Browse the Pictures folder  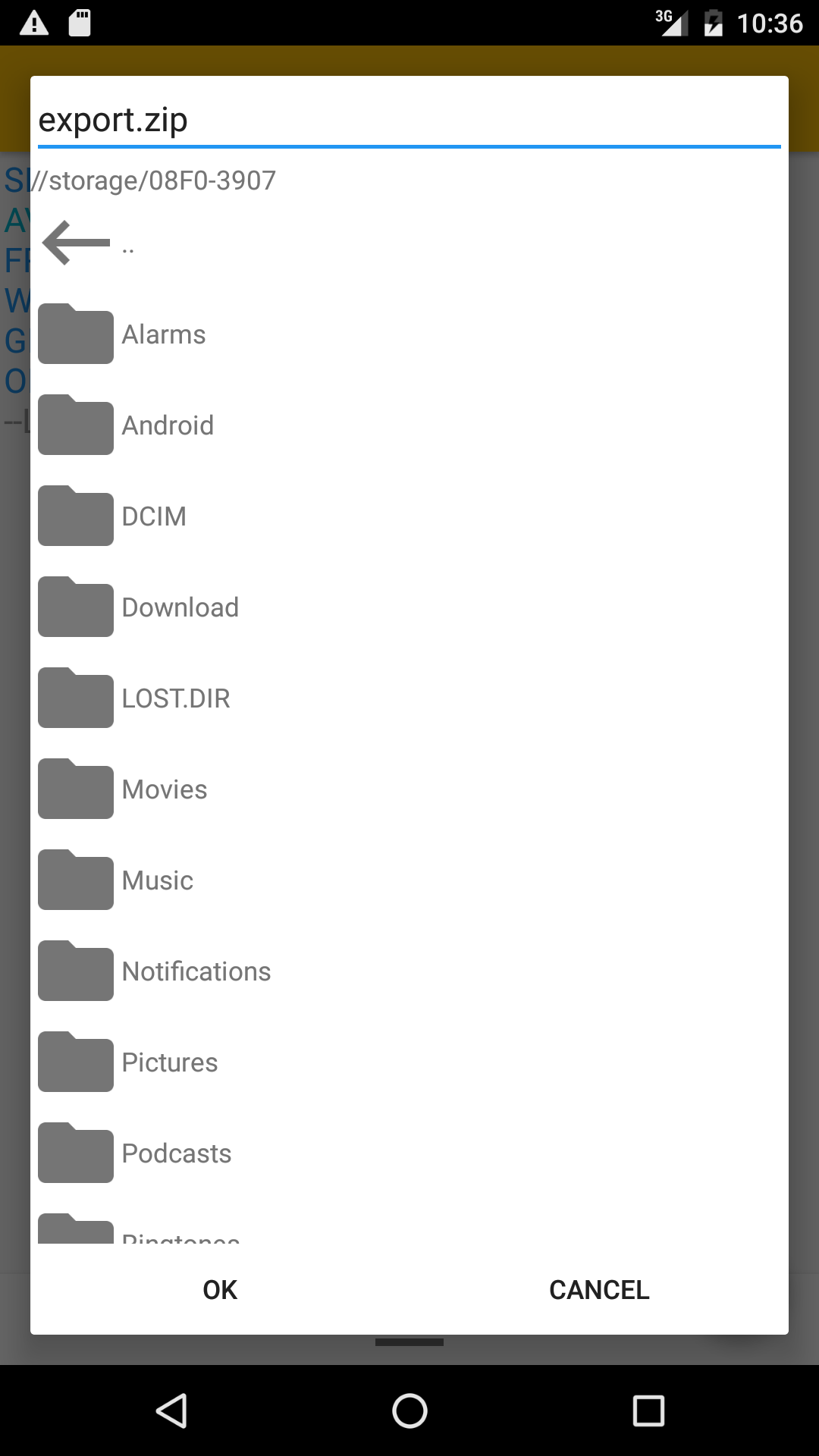[x=409, y=1062]
